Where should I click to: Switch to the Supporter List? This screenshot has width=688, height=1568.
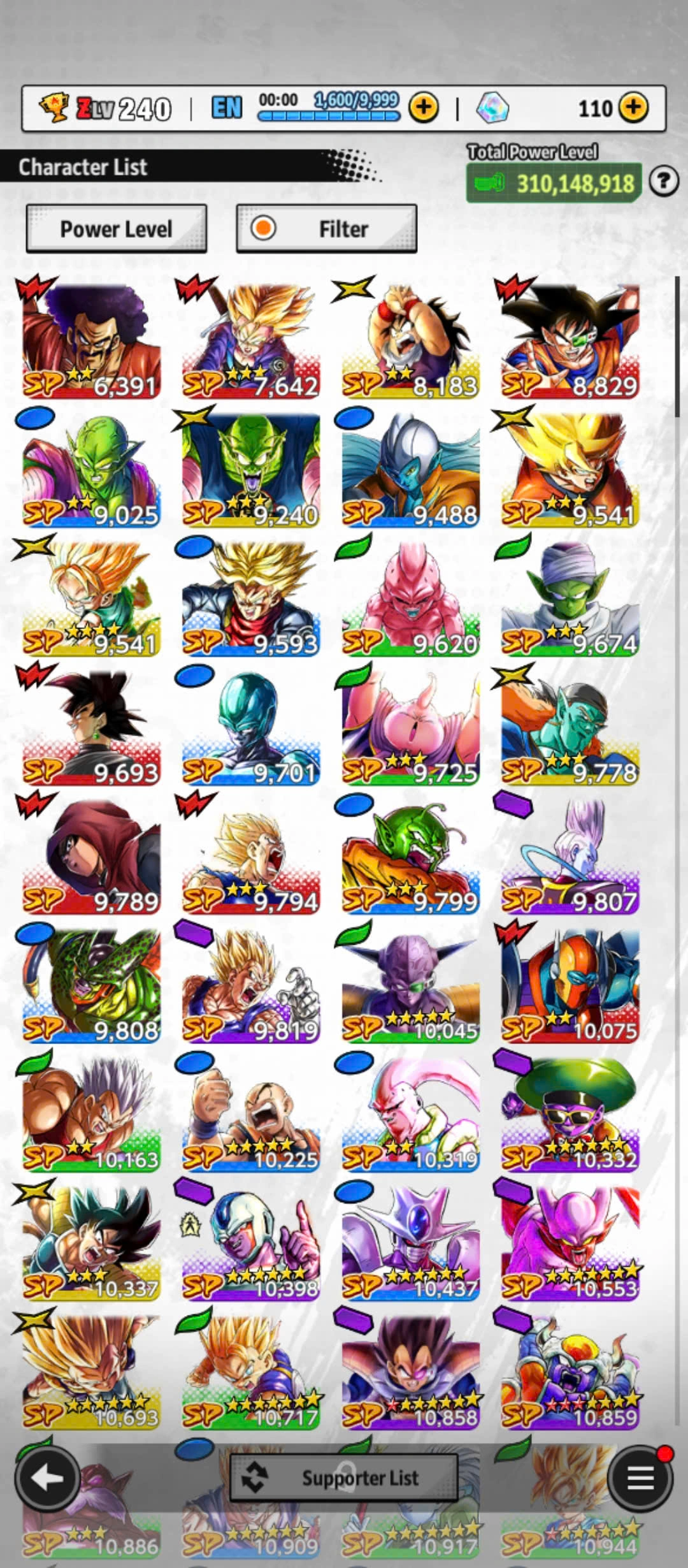coord(344,1477)
